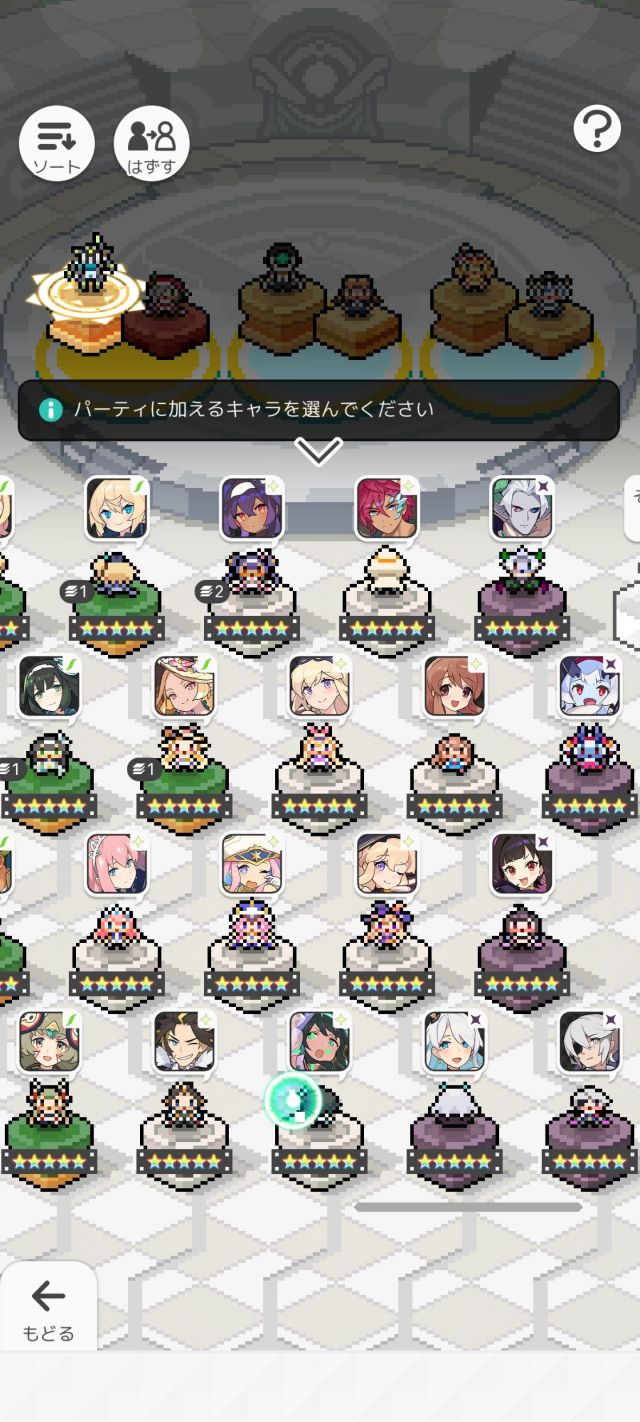Choose the dark-skinned purple-haired character
This screenshot has height=1422, width=640.
tap(252, 509)
